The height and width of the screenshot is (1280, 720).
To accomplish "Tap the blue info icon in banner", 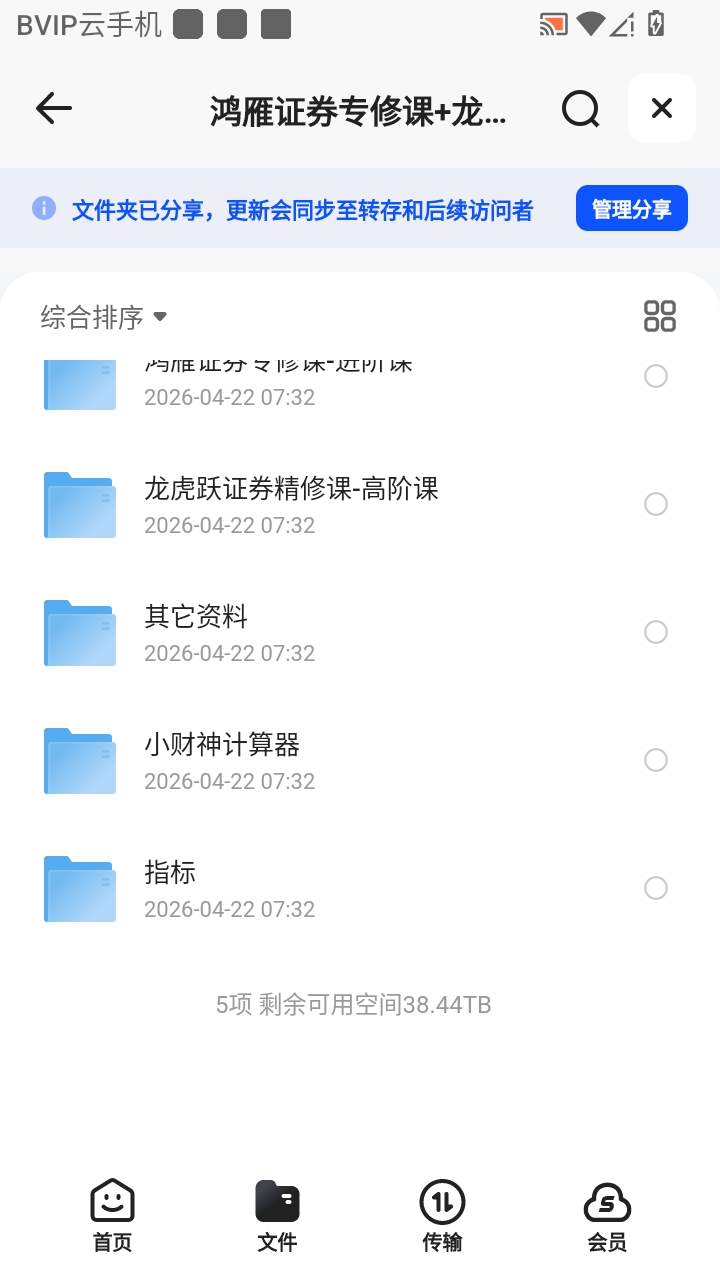I will 44,207.
